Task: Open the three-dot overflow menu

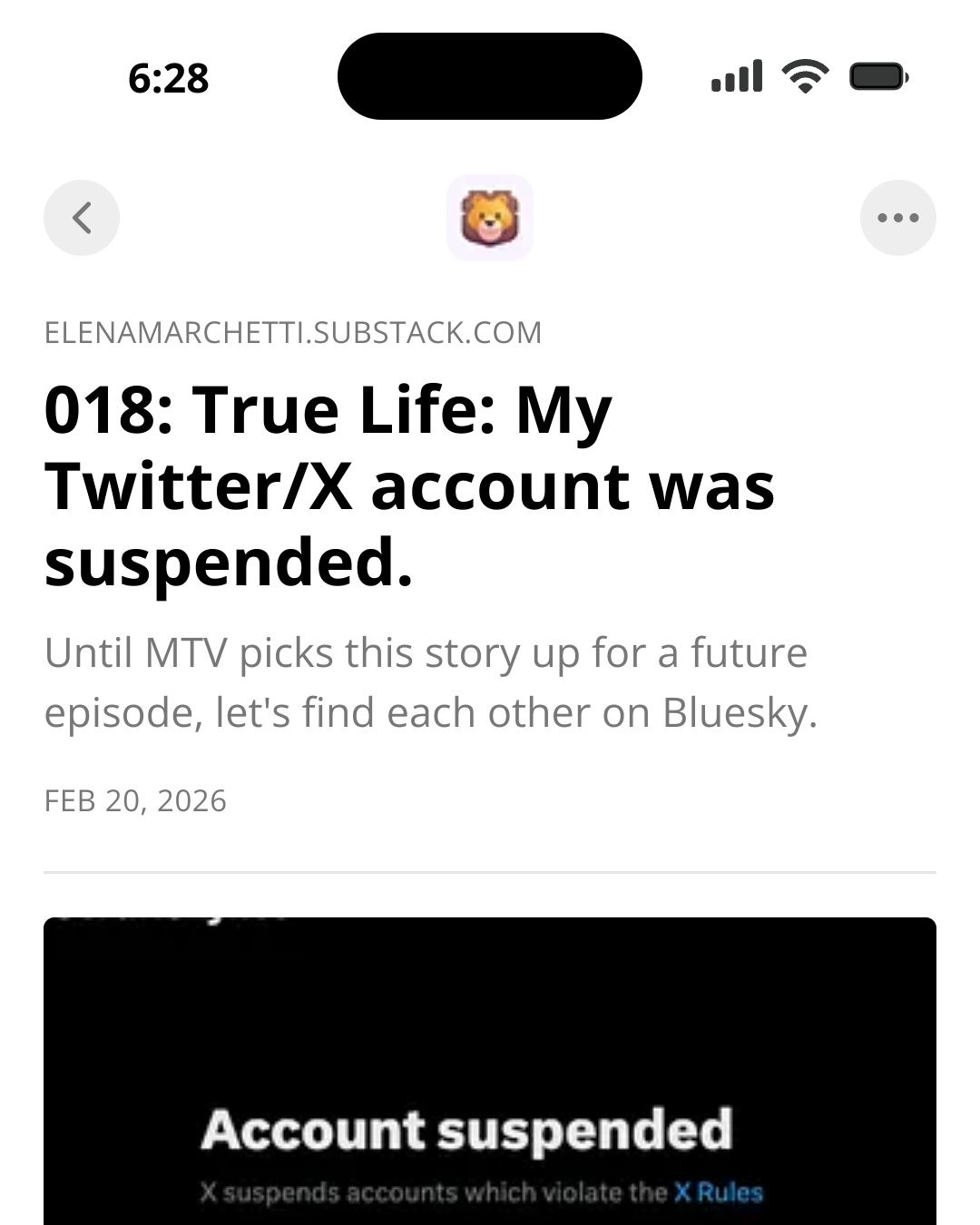Action: (897, 218)
